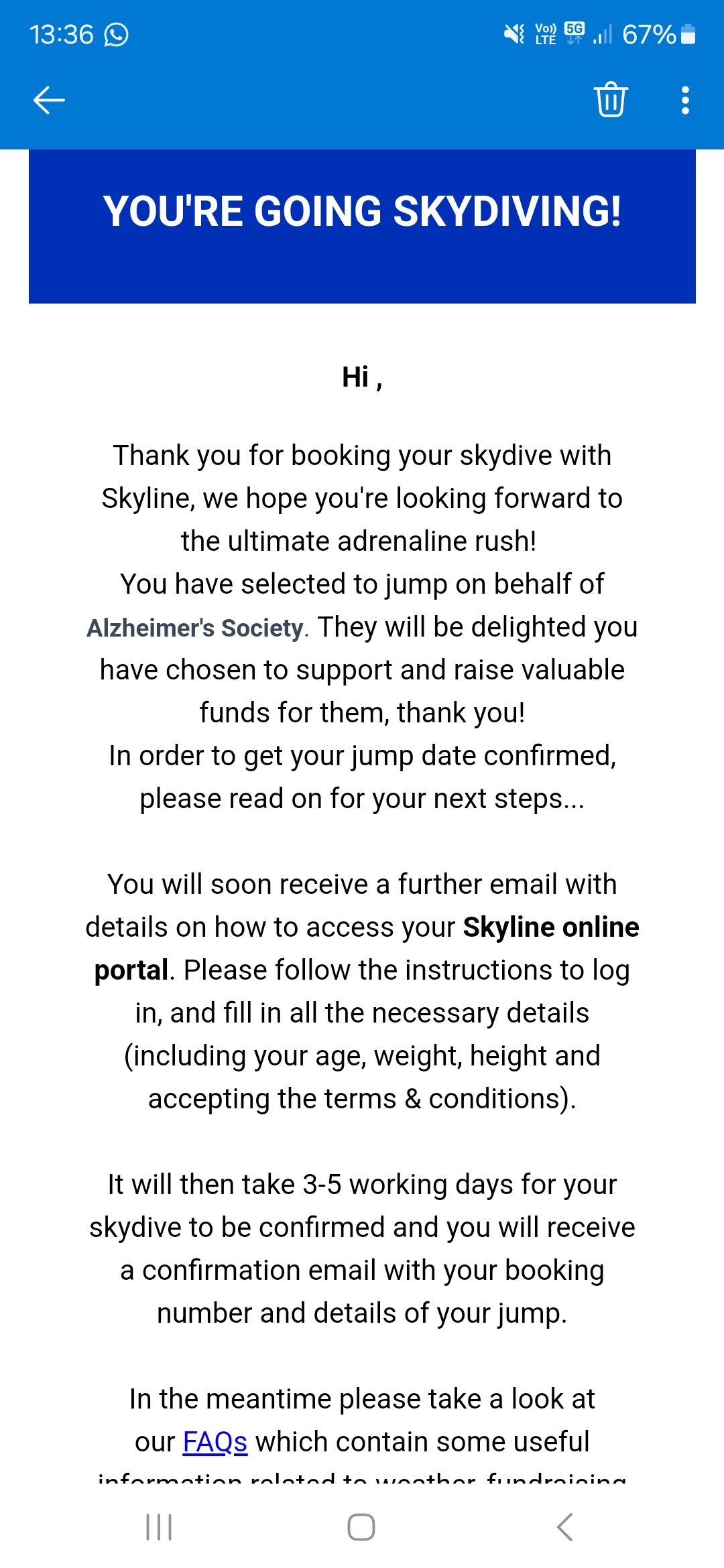Open the FAQs link
Viewport: 724px width, 1568px height.
tap(215, 1442)
